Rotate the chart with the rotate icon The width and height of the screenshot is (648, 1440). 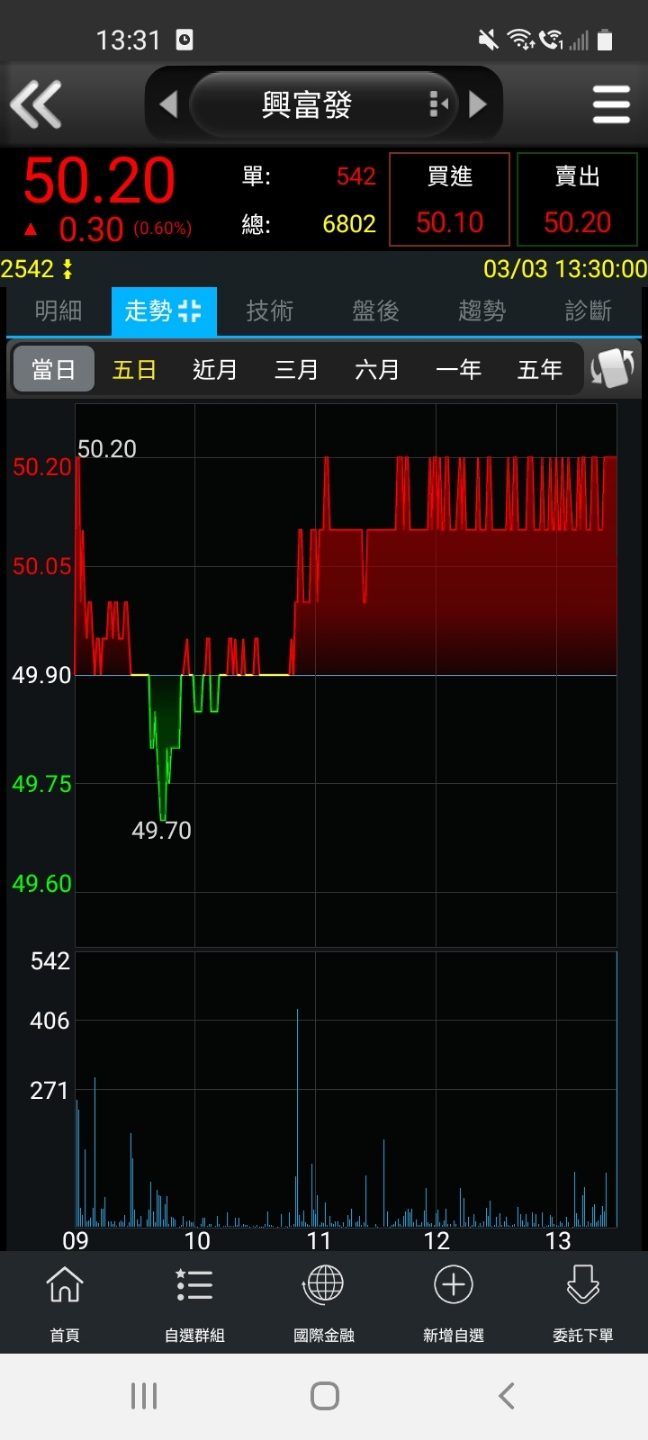click(x=613, y=369)
